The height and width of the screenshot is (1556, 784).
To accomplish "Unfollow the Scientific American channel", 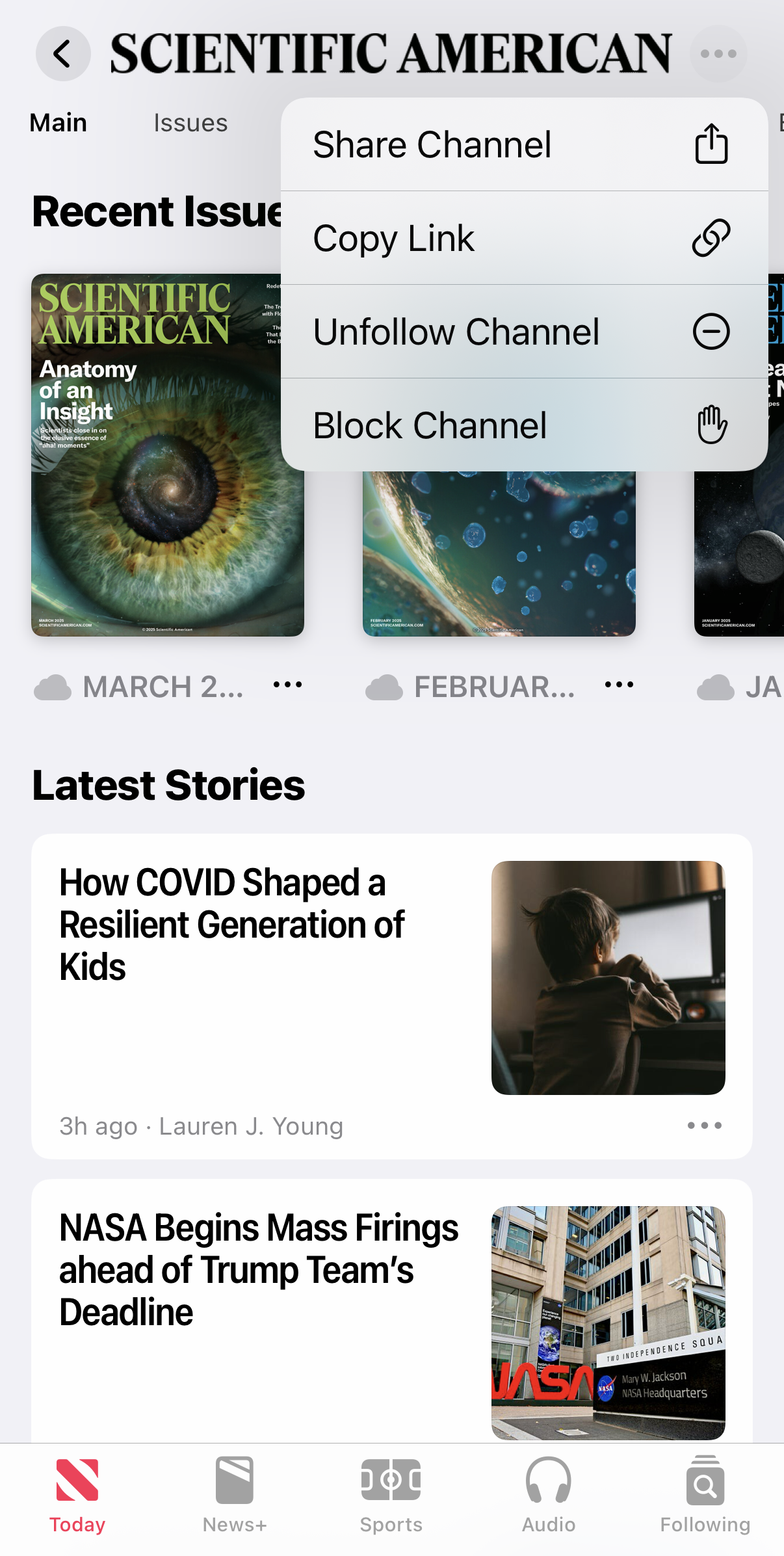I will [x=523, y=332].
